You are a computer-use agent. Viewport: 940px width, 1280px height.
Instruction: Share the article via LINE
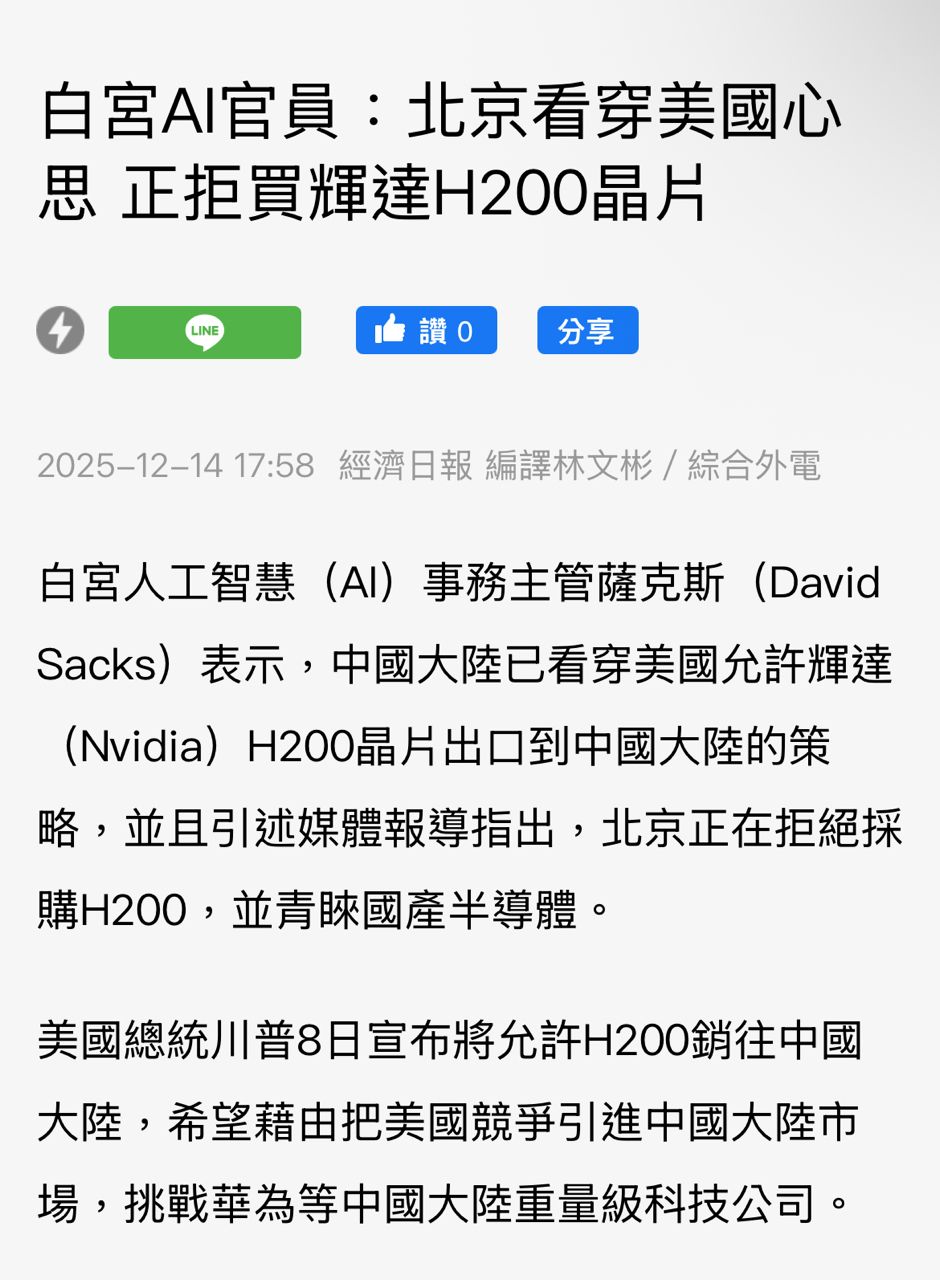[204, 332]
